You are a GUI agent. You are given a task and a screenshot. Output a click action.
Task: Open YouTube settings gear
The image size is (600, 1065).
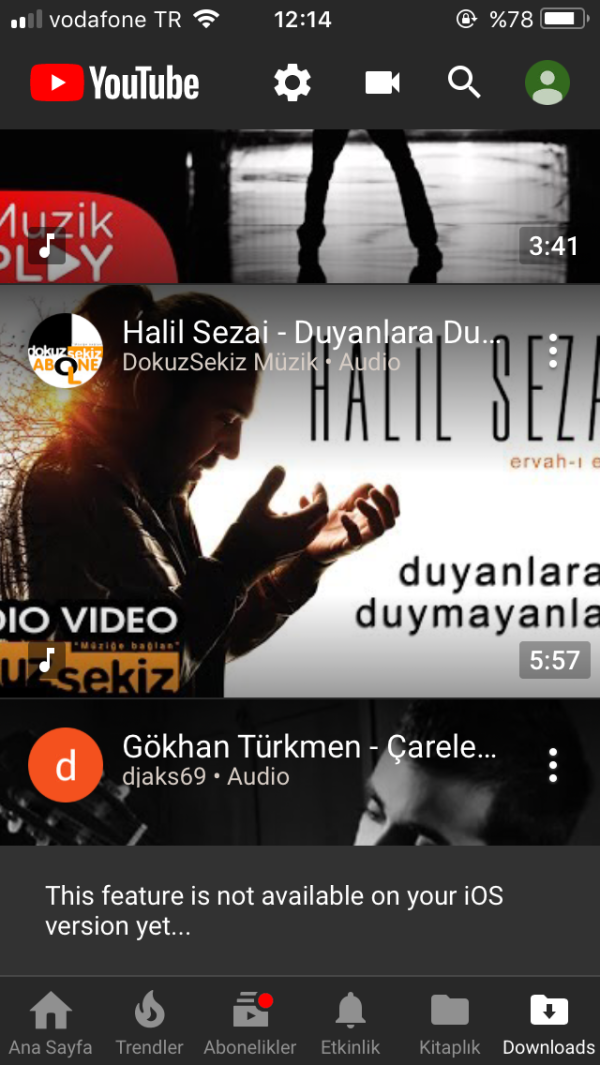292,83
